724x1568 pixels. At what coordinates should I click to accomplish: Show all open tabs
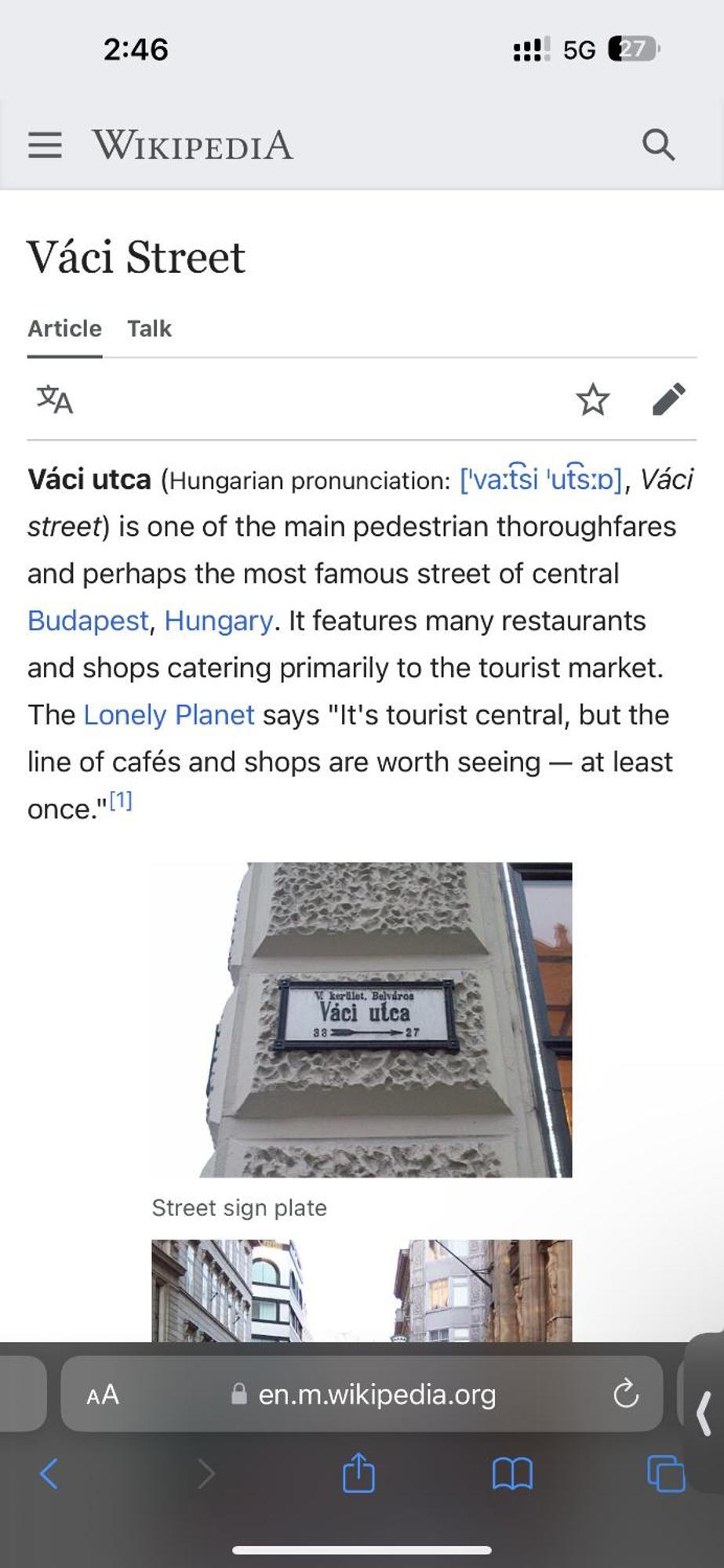click(665, 1474)
